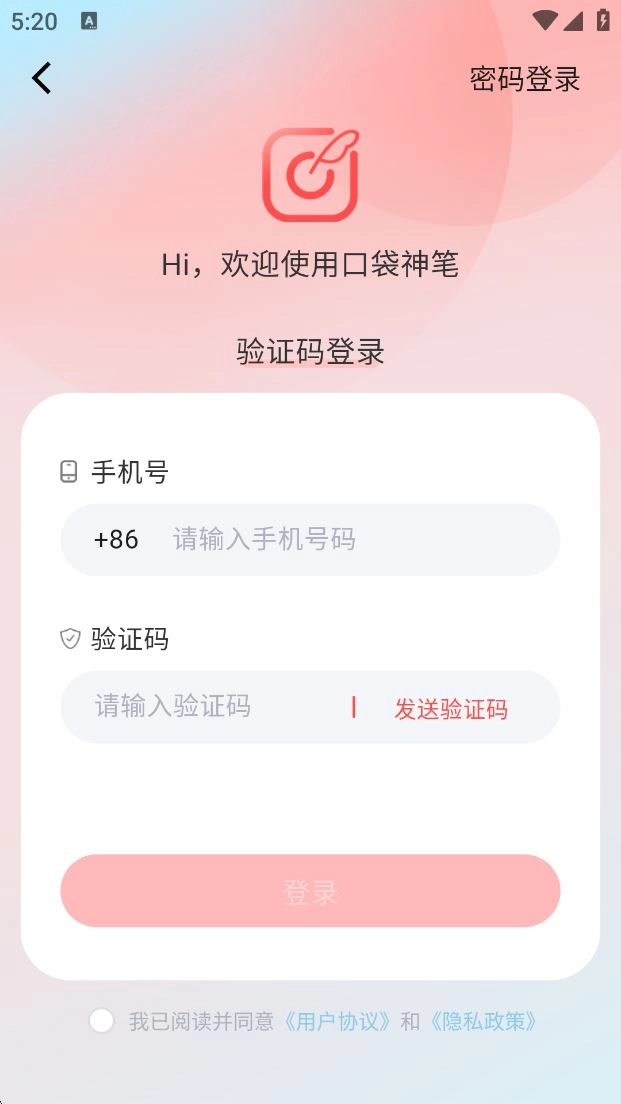The width and height of the screenshot is (621, 1104).
Task: Focus the 请输入手机号码 phone number field
Action: (x=350, y=540)
